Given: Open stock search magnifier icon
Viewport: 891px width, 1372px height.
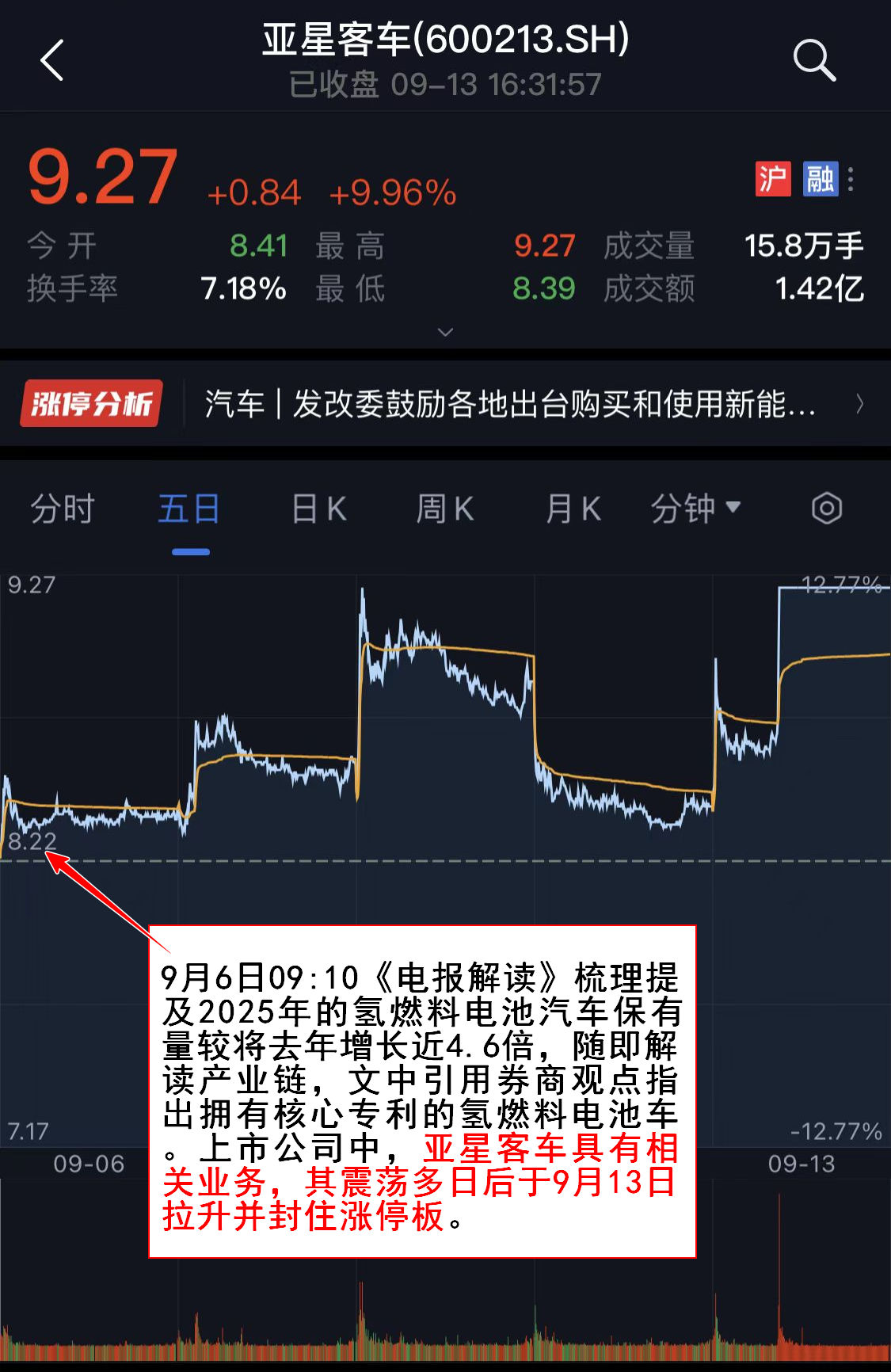Looking at the screenshot, I should pyautogui.click(x=813, y=60).
